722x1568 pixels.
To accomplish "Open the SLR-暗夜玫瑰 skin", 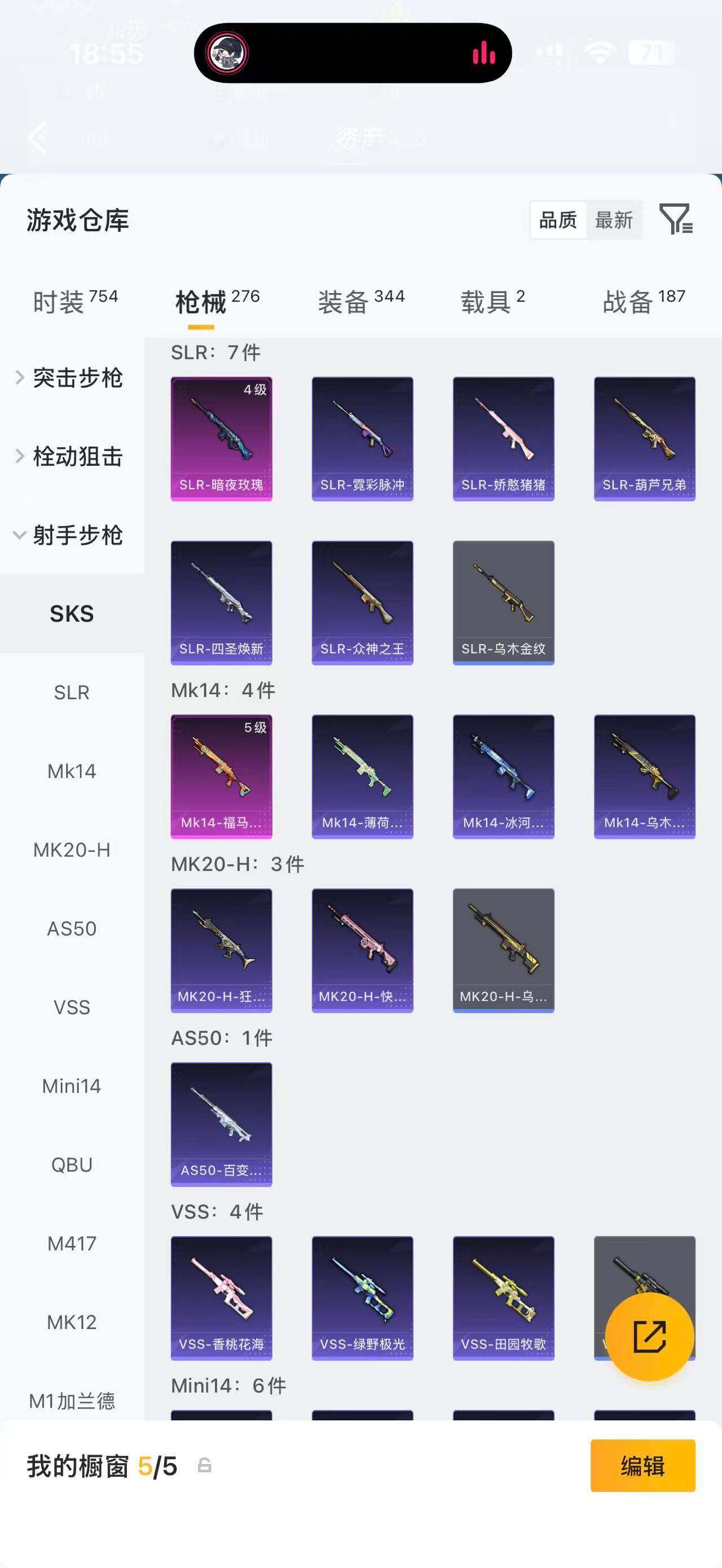I will 222,439.
